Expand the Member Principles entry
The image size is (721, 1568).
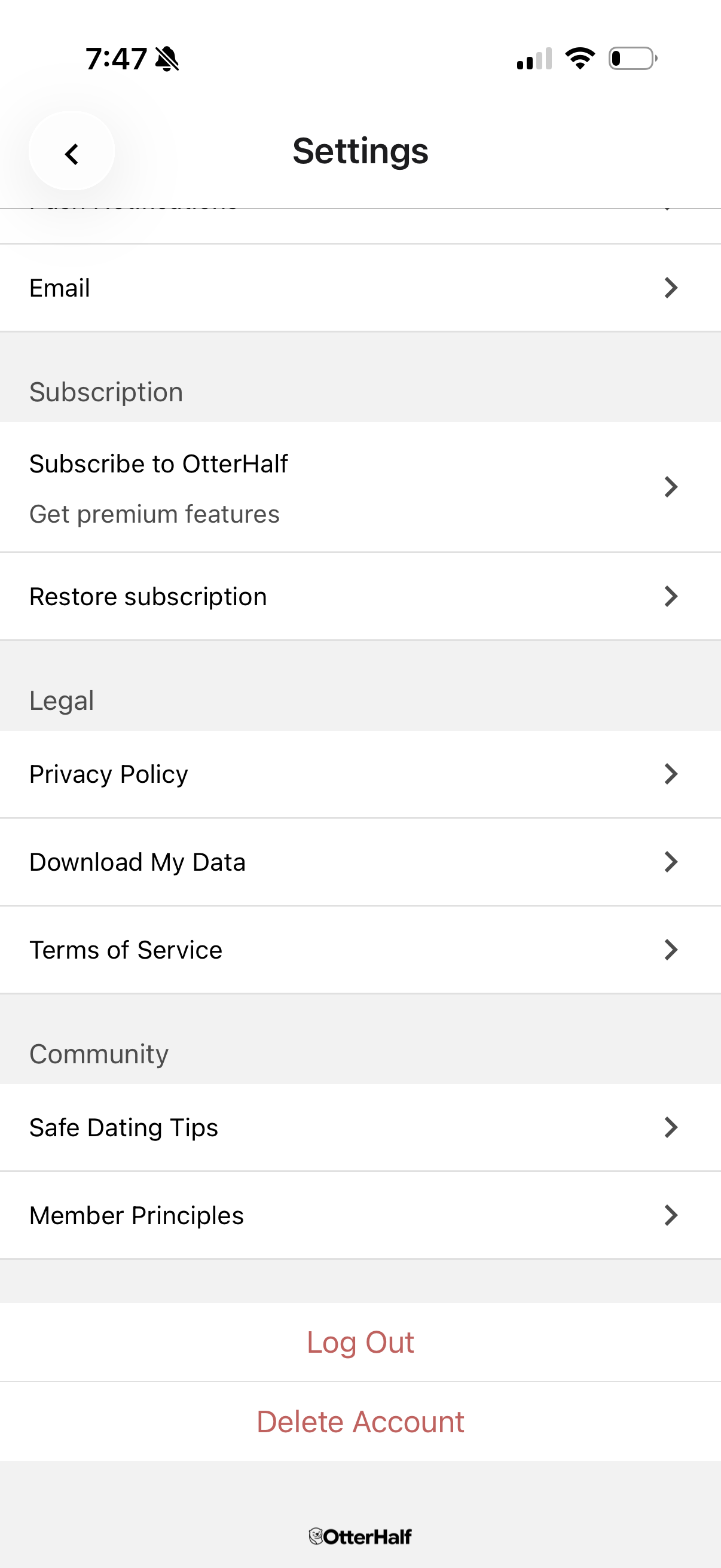(360, 1215)
